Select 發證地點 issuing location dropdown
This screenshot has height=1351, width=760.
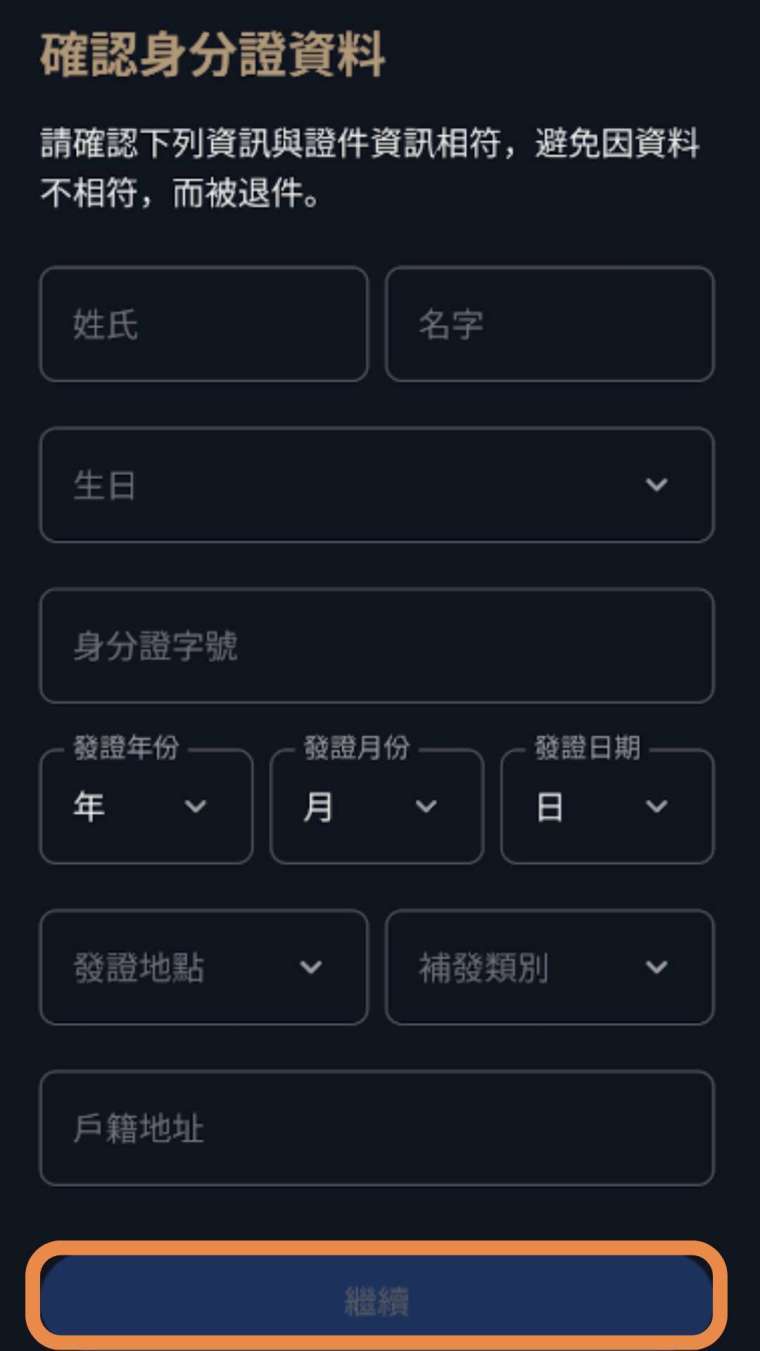click(203, 967)
